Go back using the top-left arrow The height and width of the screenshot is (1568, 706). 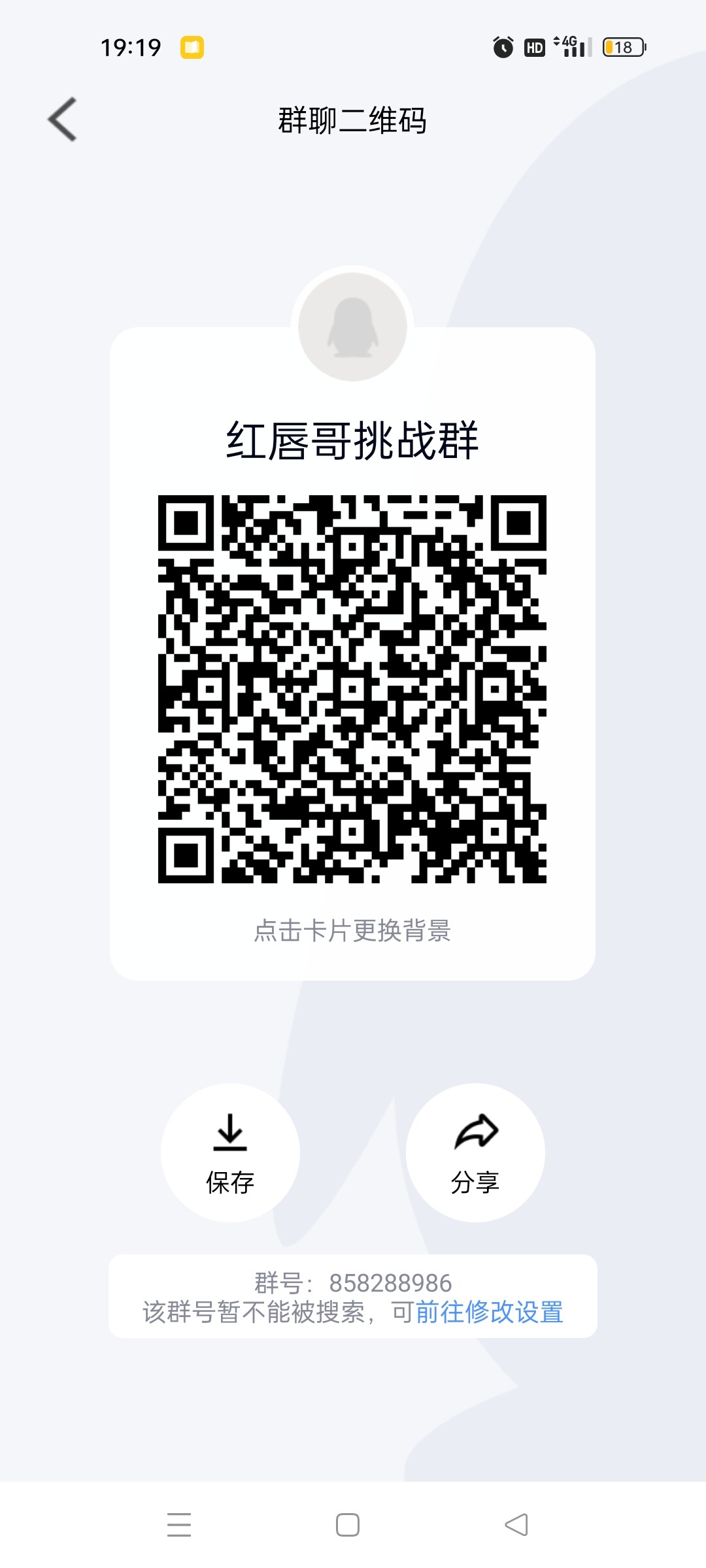pos(62,120)
